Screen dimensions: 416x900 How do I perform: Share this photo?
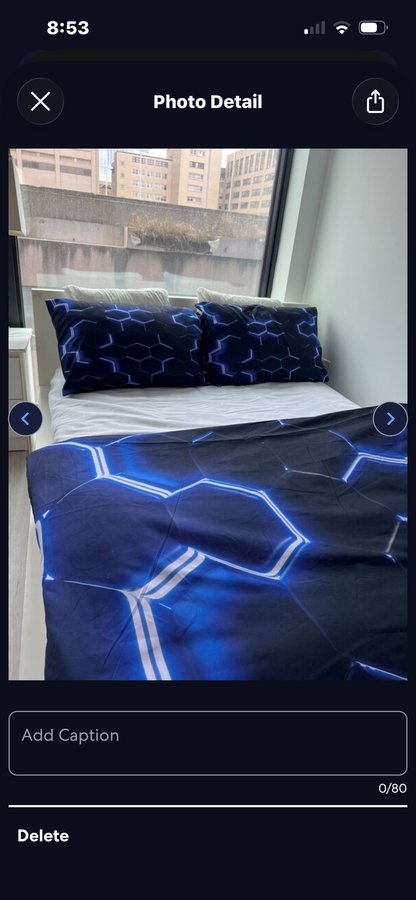click(375, 102)
